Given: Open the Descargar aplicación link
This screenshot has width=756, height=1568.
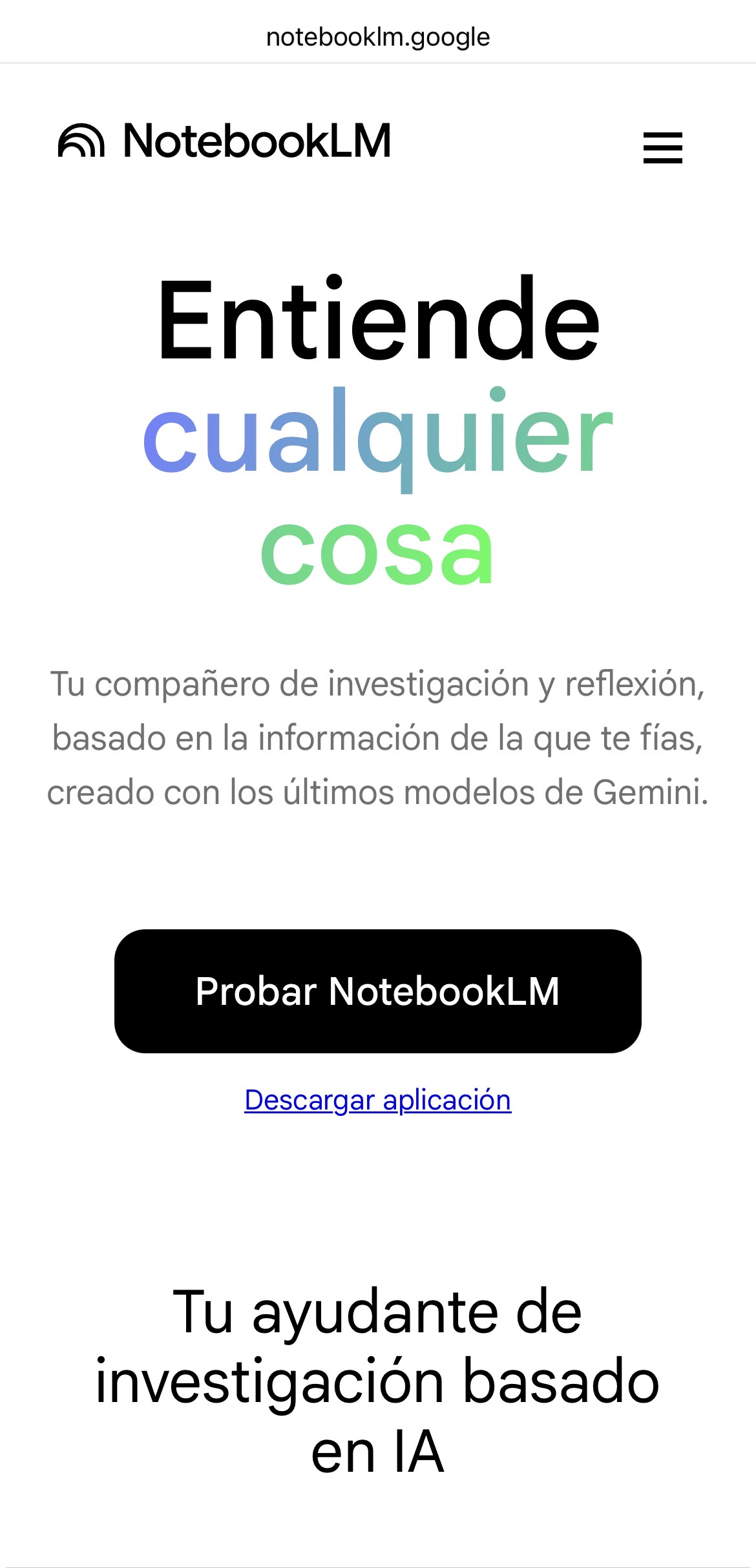Looking at the screenshot, I should click(378, 1100).
